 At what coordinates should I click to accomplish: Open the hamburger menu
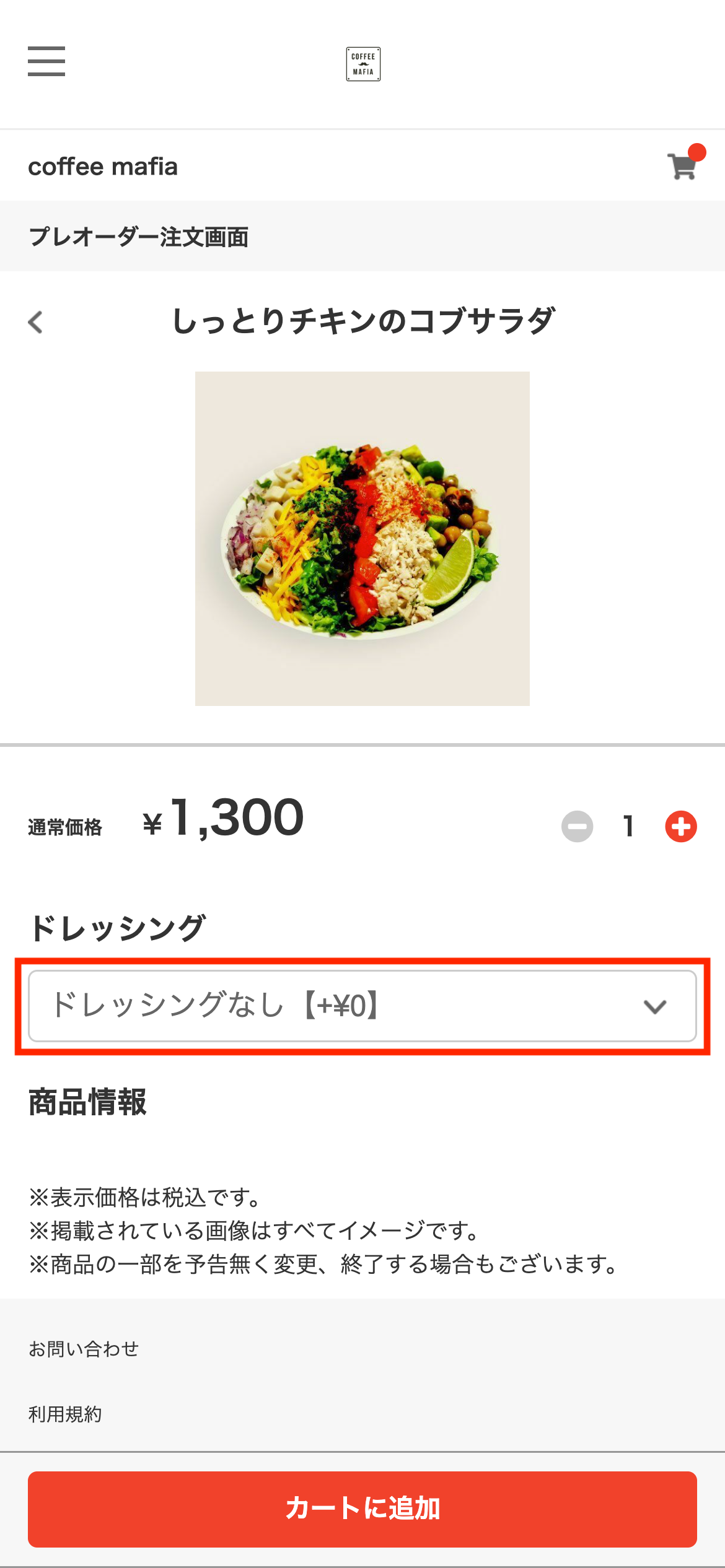click(46, 61)
